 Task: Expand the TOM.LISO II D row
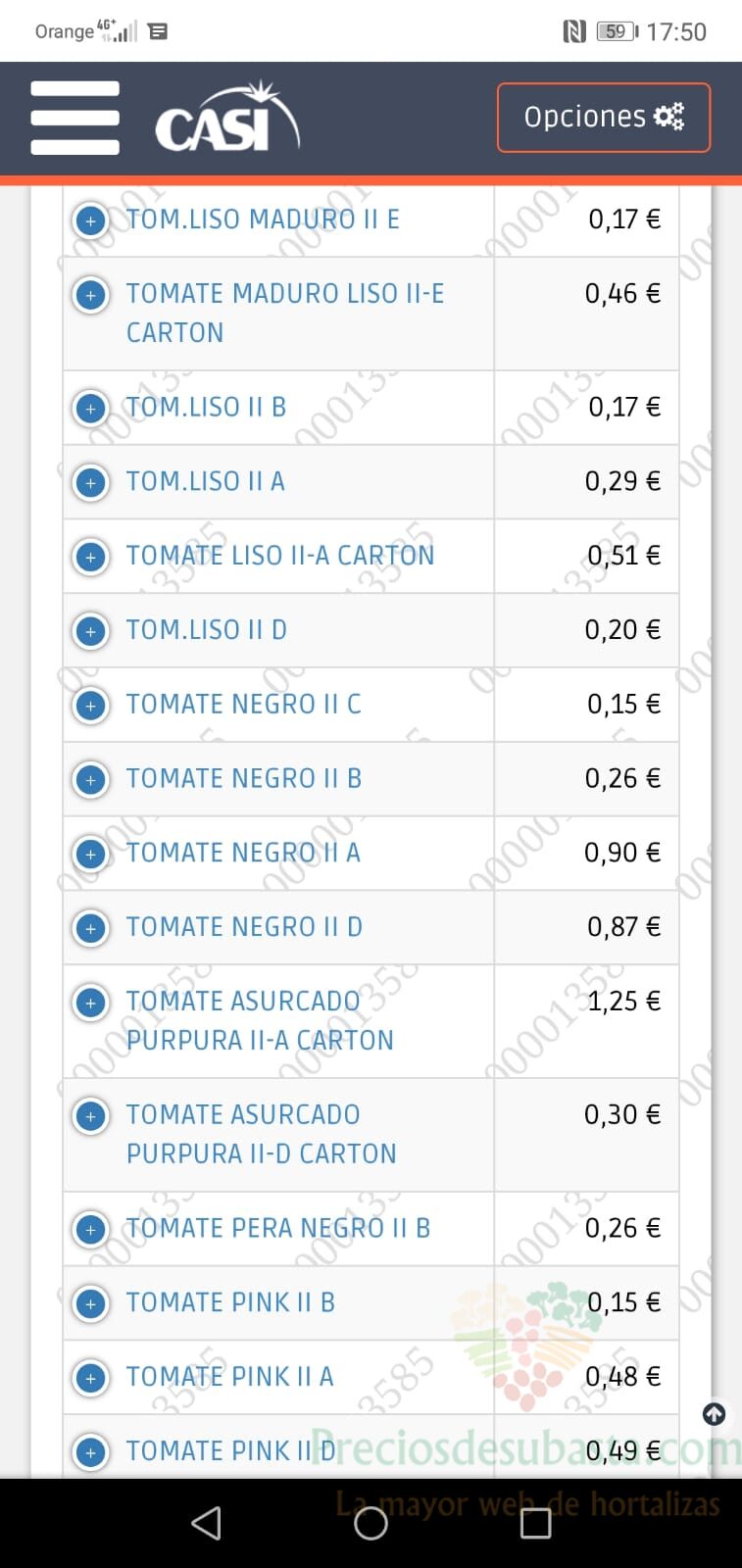click(91, 631)
